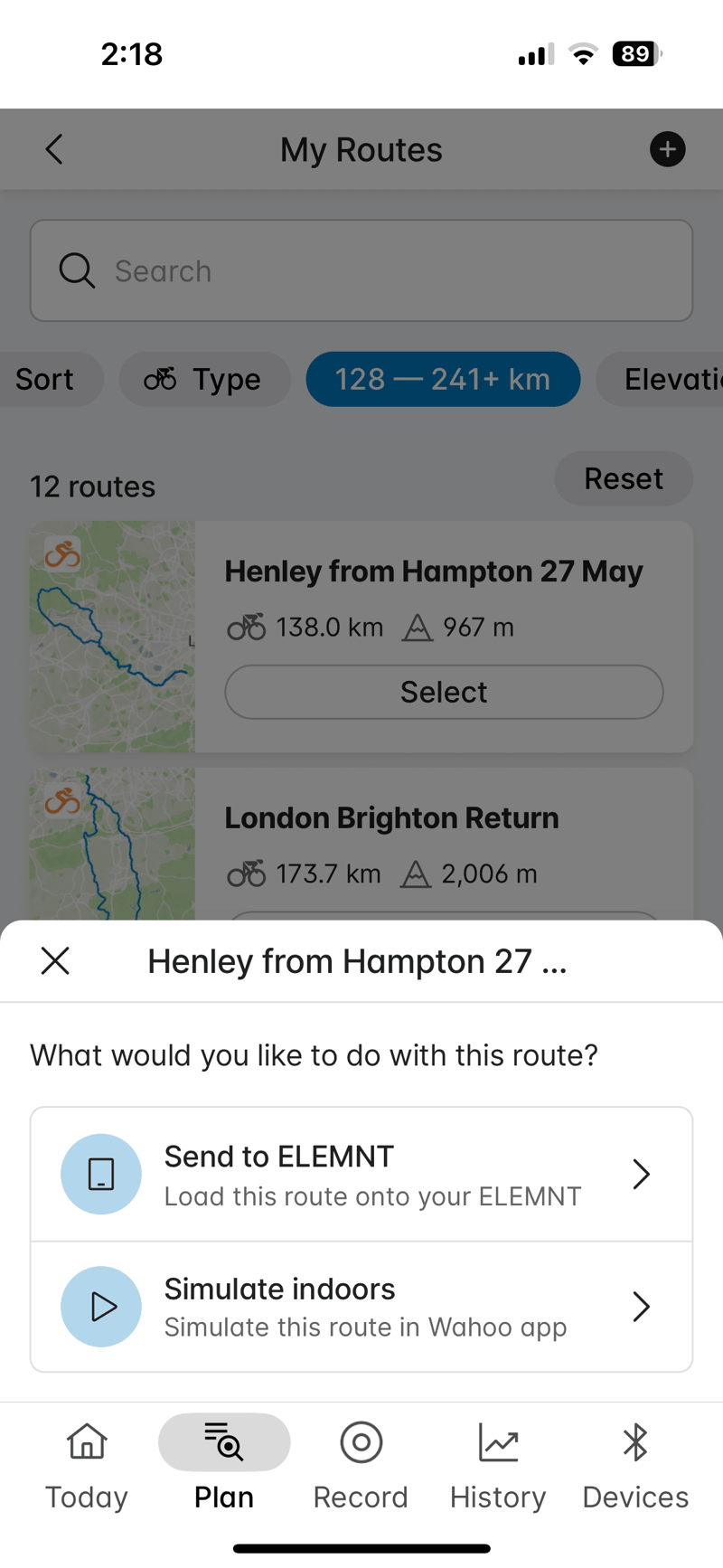
Task: Open the Devices tab
Action: tap(635, 1464)
